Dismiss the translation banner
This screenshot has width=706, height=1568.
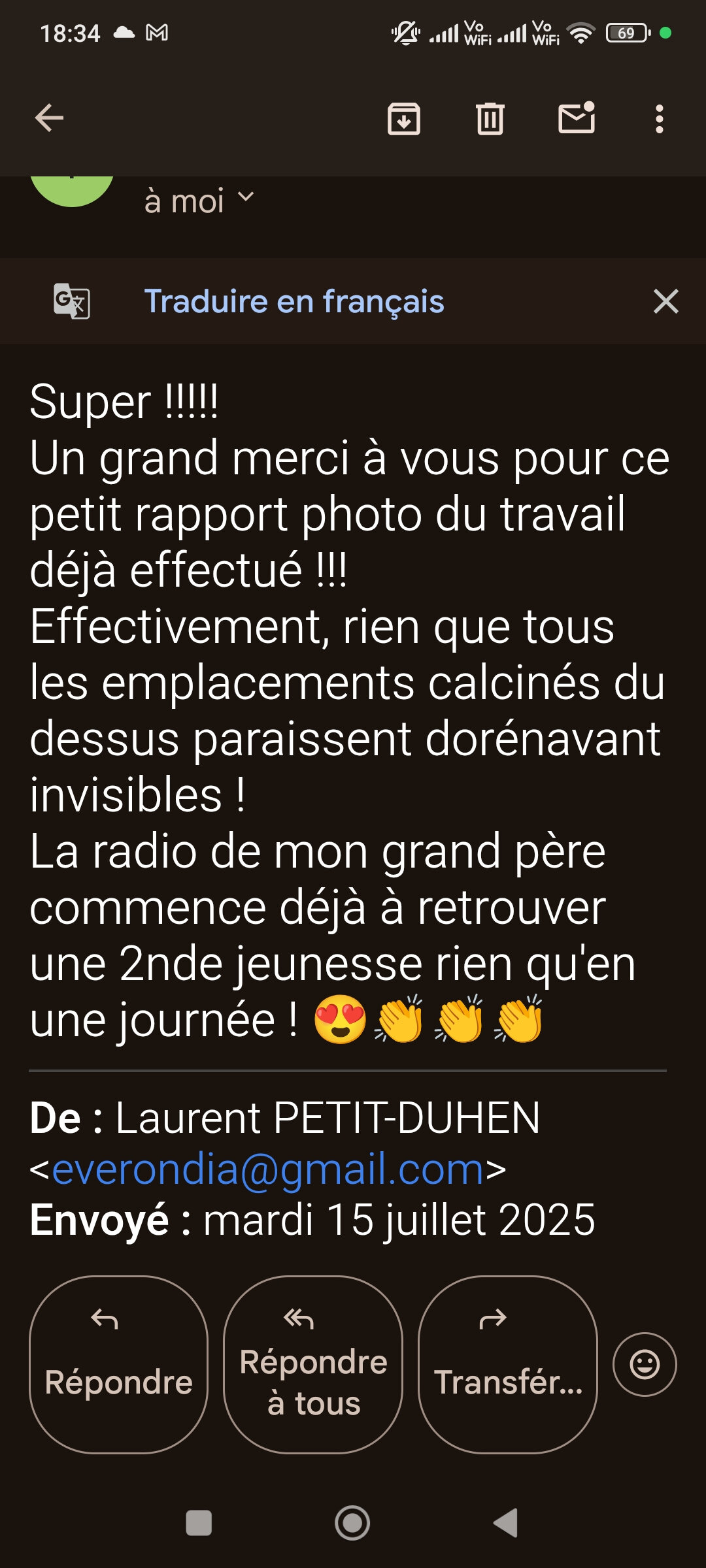pyautogui.click(x=665, y=301)
